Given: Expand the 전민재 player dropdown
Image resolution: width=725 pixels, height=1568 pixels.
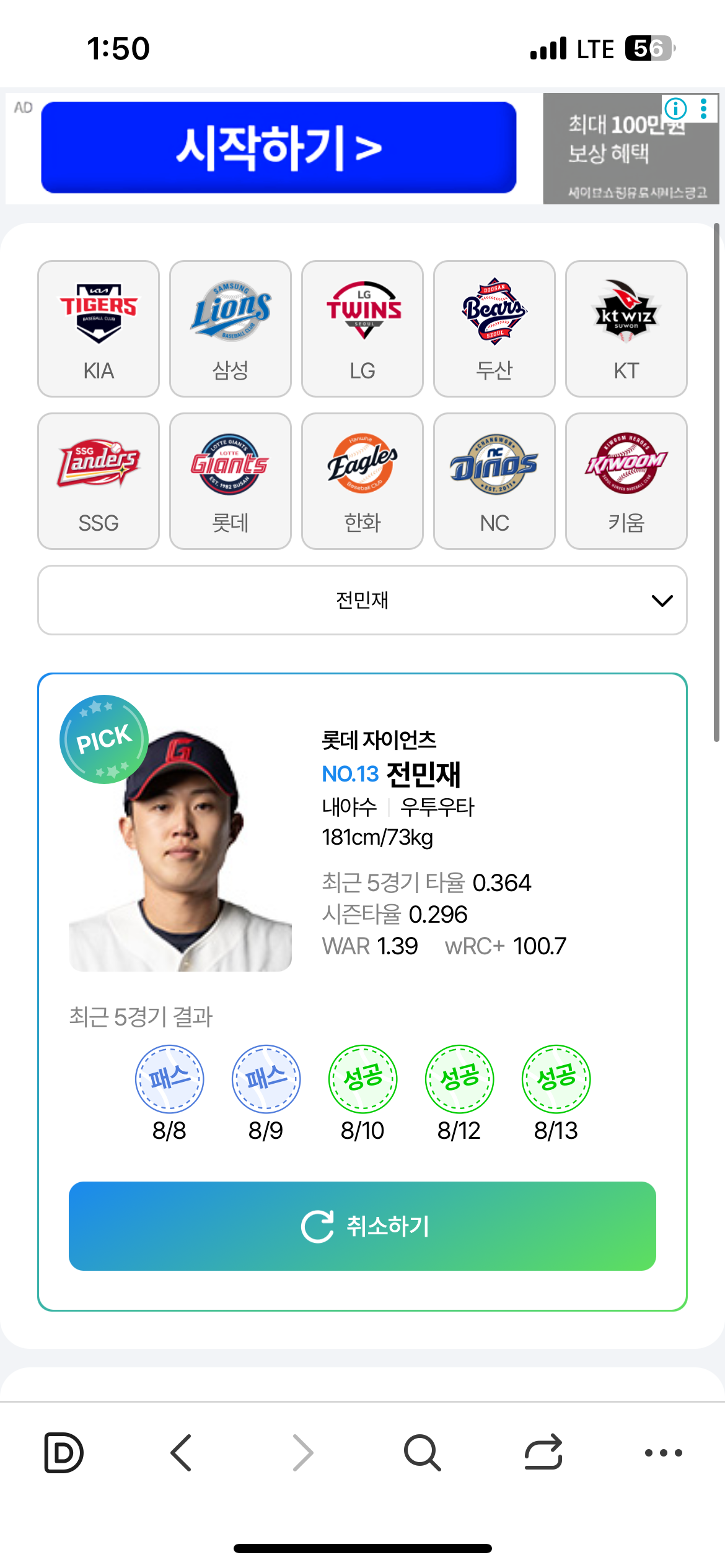Looking at the screenshot, I should [x=362, y=600].
